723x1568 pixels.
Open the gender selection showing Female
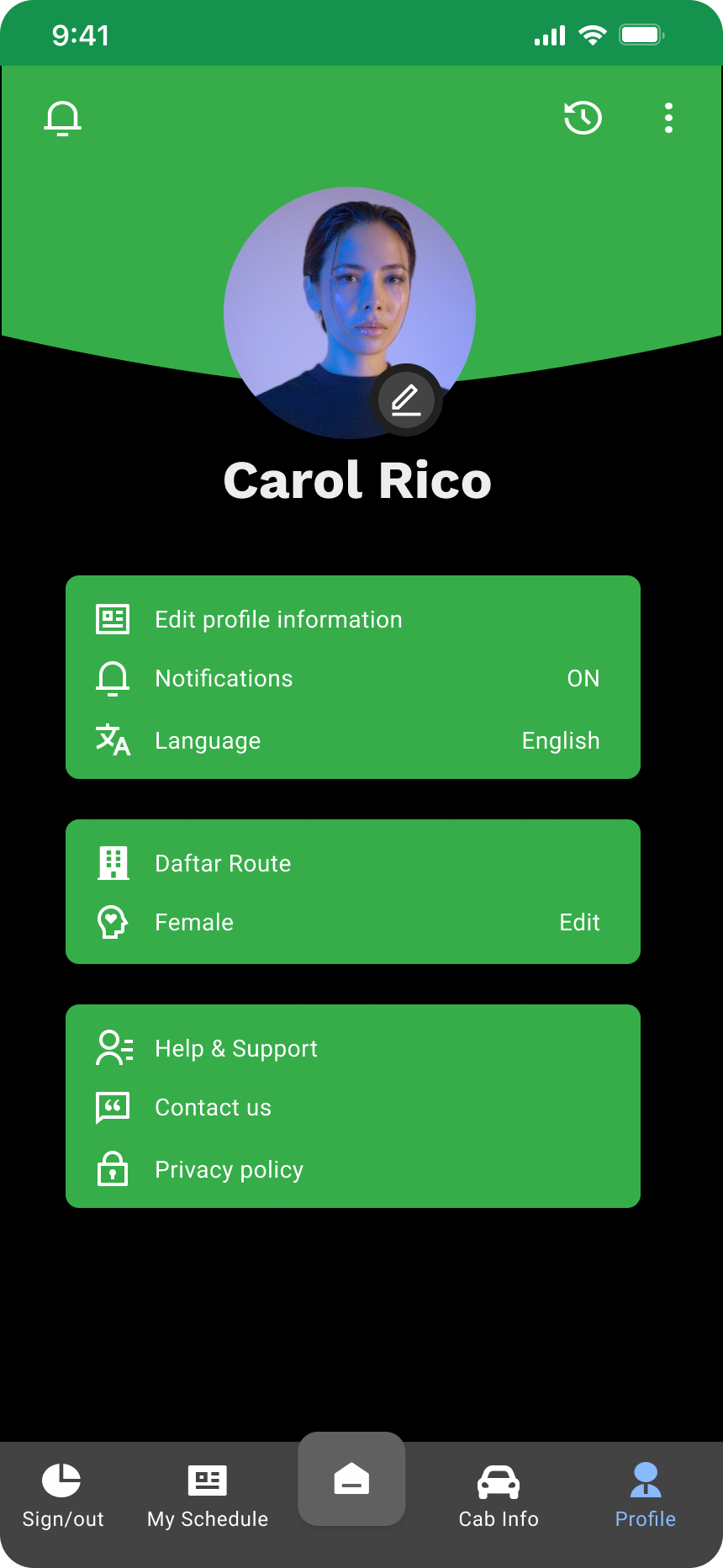coord(193,922)
